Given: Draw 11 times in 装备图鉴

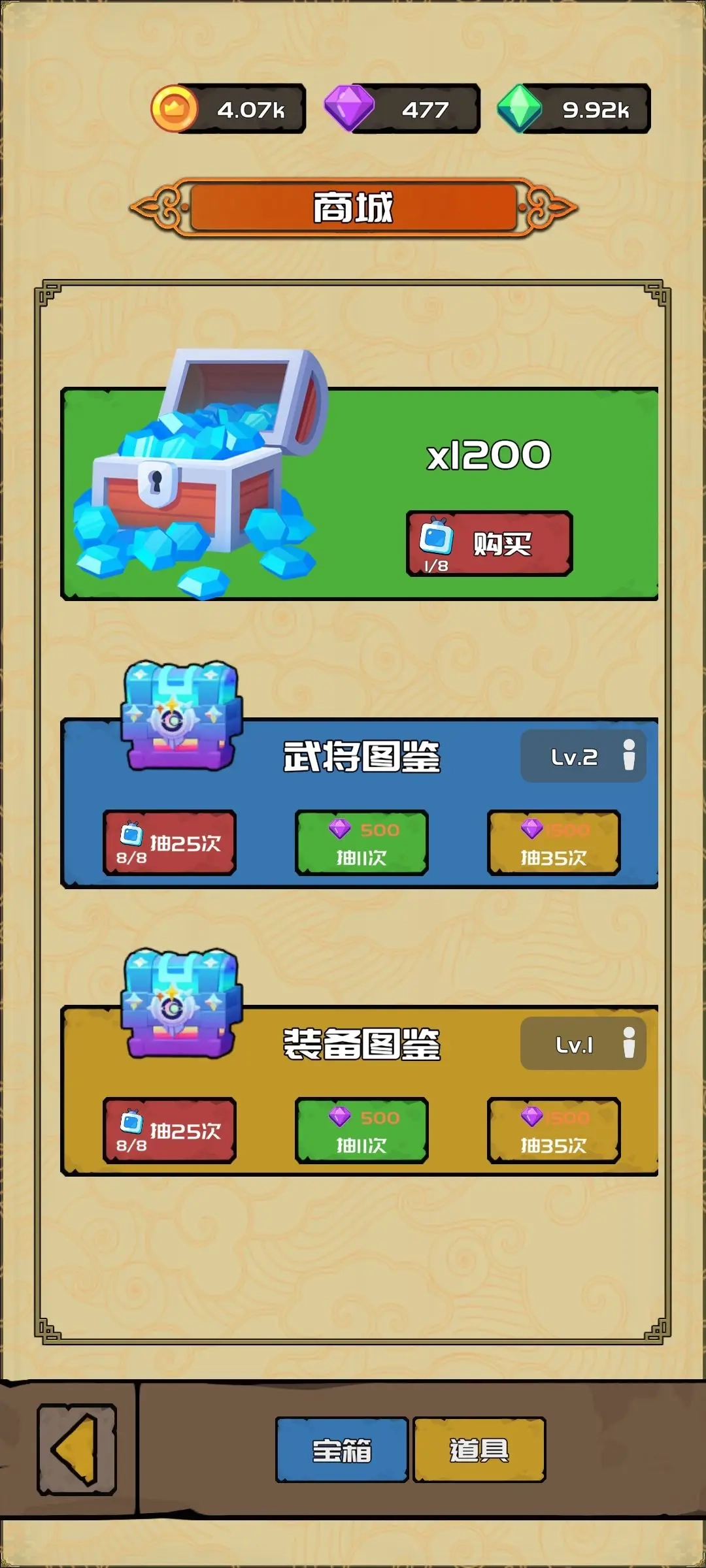Looking at the screenshot, I should [361, 1130].
